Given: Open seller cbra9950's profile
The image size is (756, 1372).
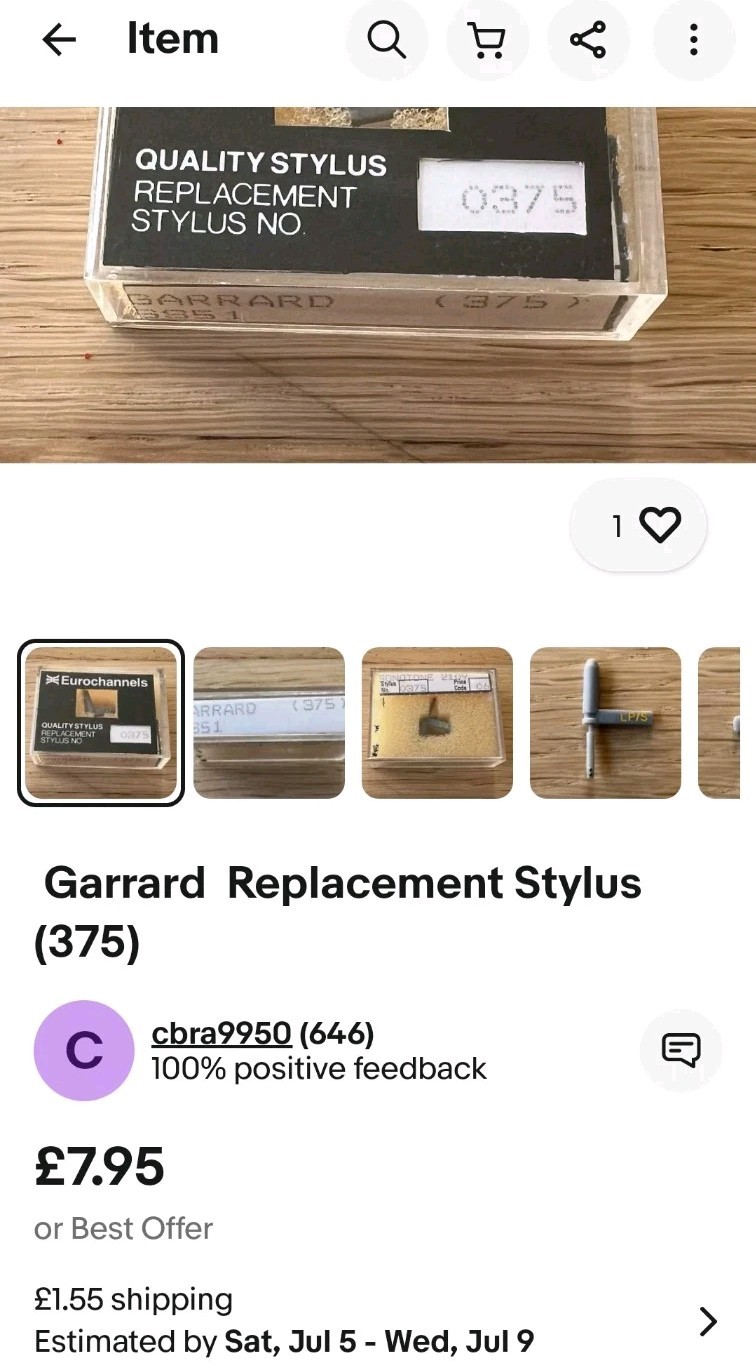Looking at the screenshot, I should tap(221, 1033).
